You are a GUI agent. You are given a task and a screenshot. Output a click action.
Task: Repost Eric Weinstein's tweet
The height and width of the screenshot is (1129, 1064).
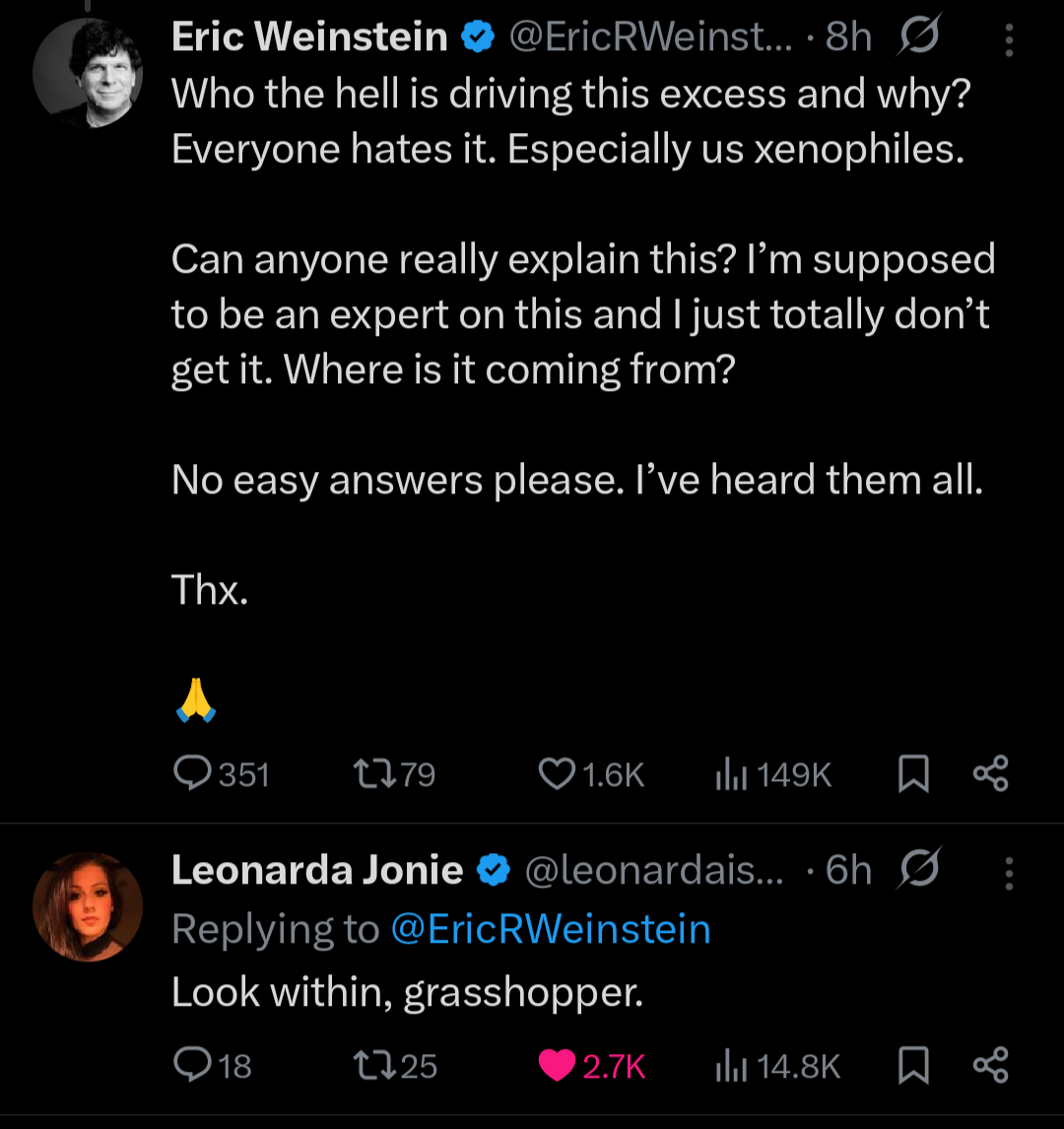coord(370,775)
